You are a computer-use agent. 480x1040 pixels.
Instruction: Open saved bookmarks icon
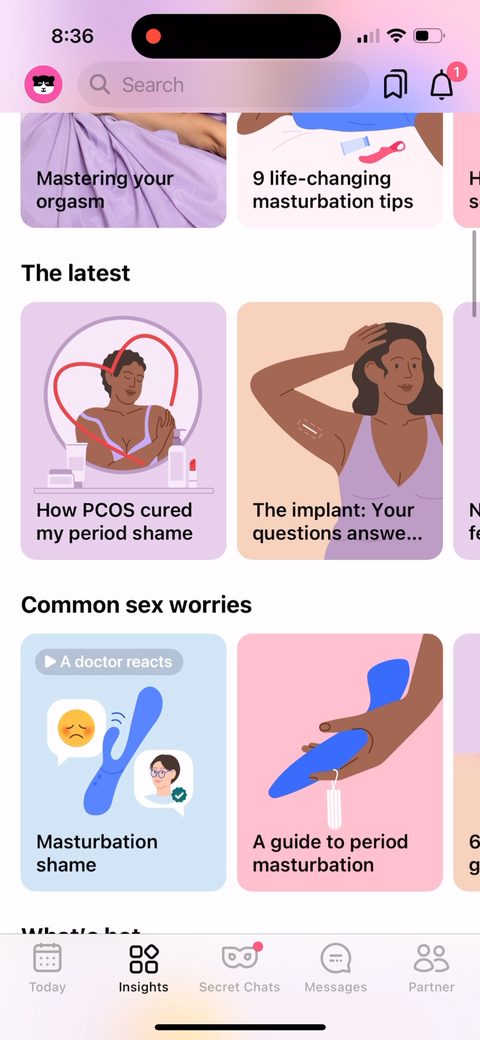click(395, 85)
